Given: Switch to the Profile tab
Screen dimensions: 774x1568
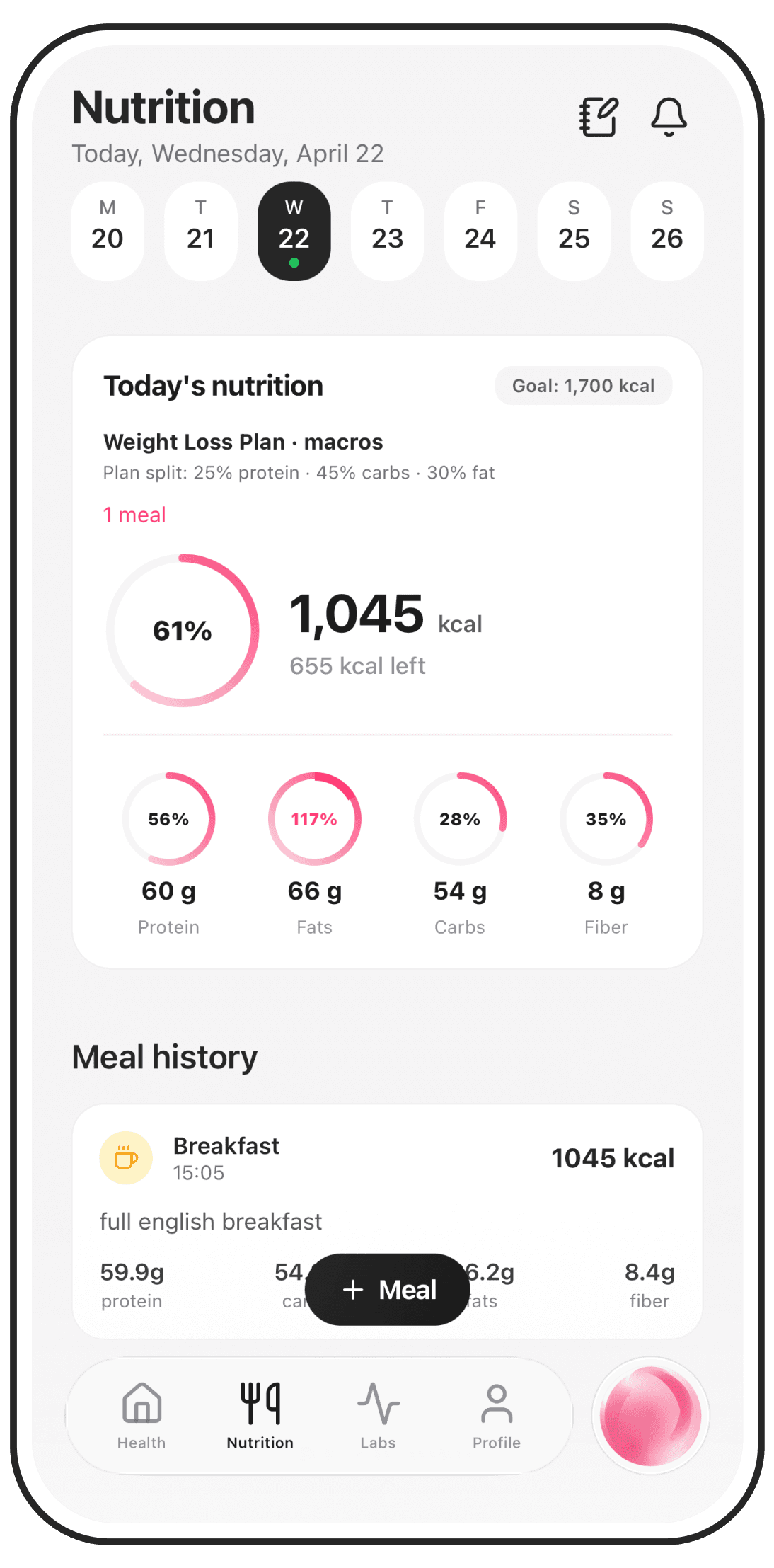Looking at the screenshot, I should [x=497, y=1416].
